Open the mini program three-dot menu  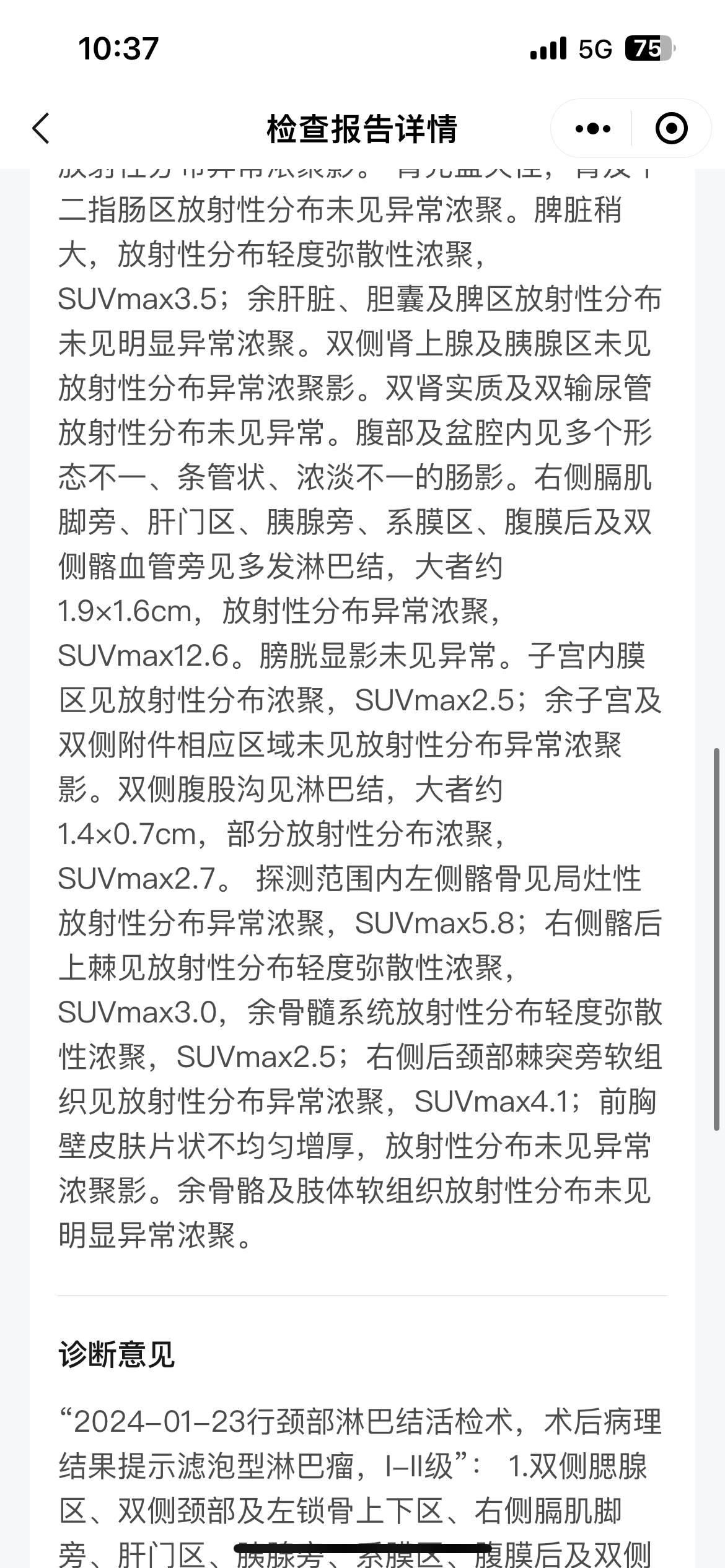pyautogui.click(x=592, y=129)
